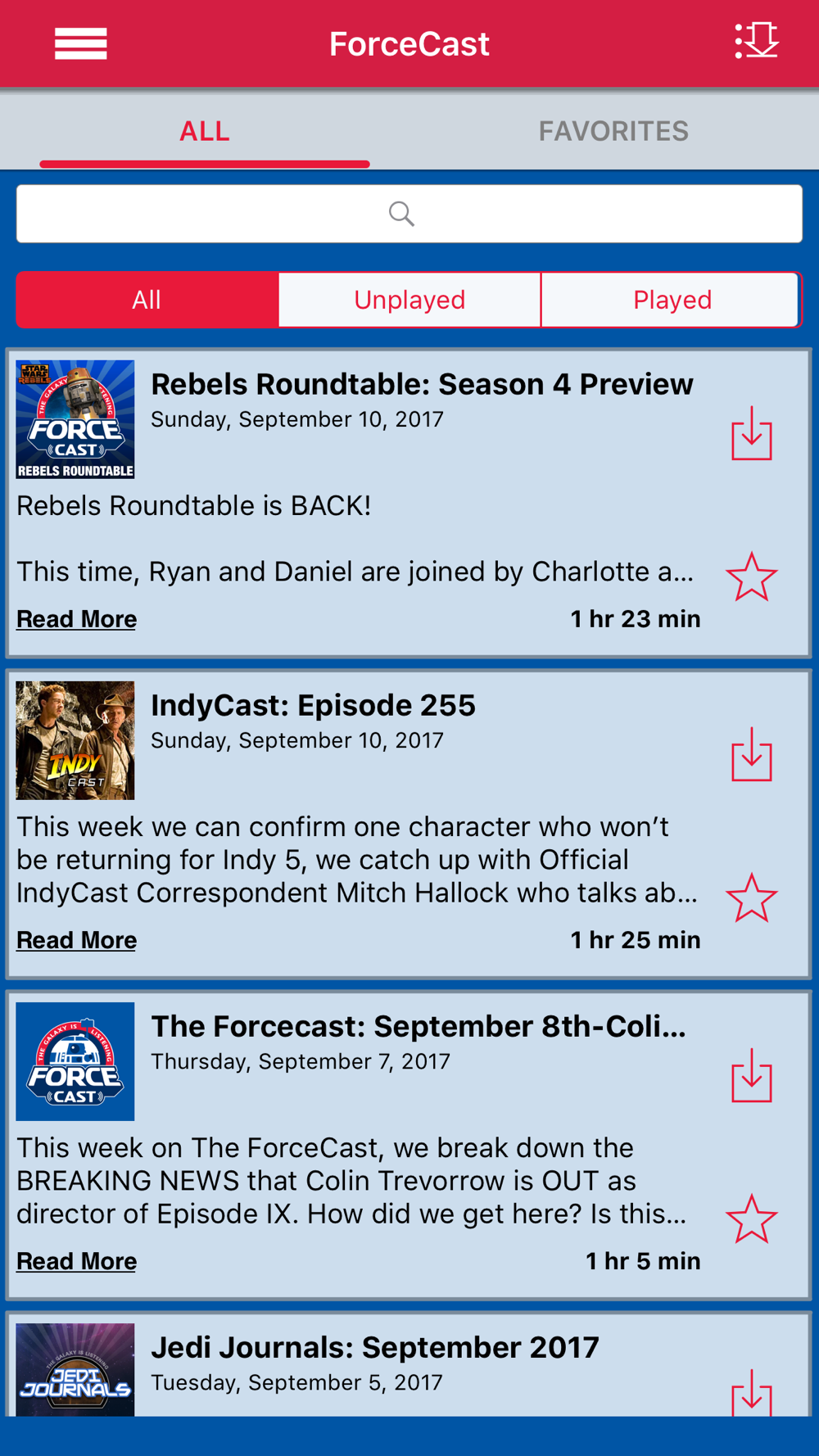Download The Forcecast September 8th episode

[x=752, y=1075]
